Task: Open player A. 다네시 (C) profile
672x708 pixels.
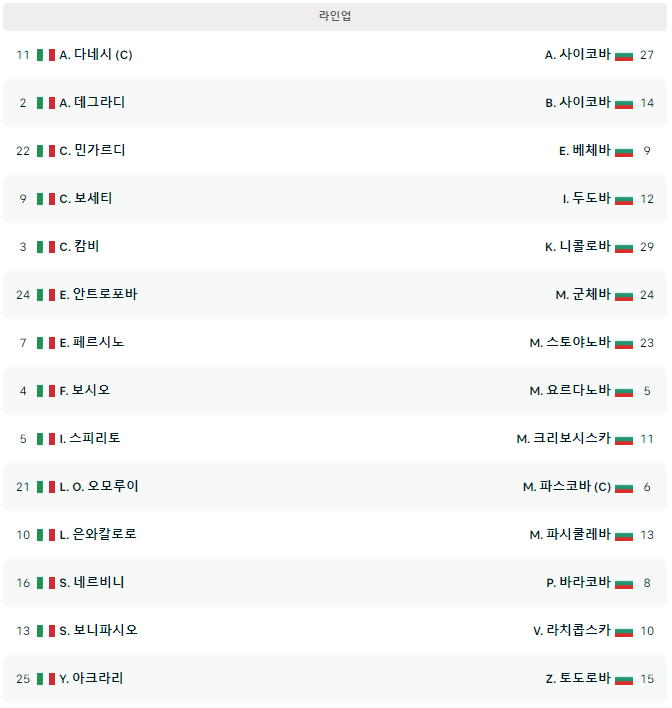Action: tap(95, 55)
